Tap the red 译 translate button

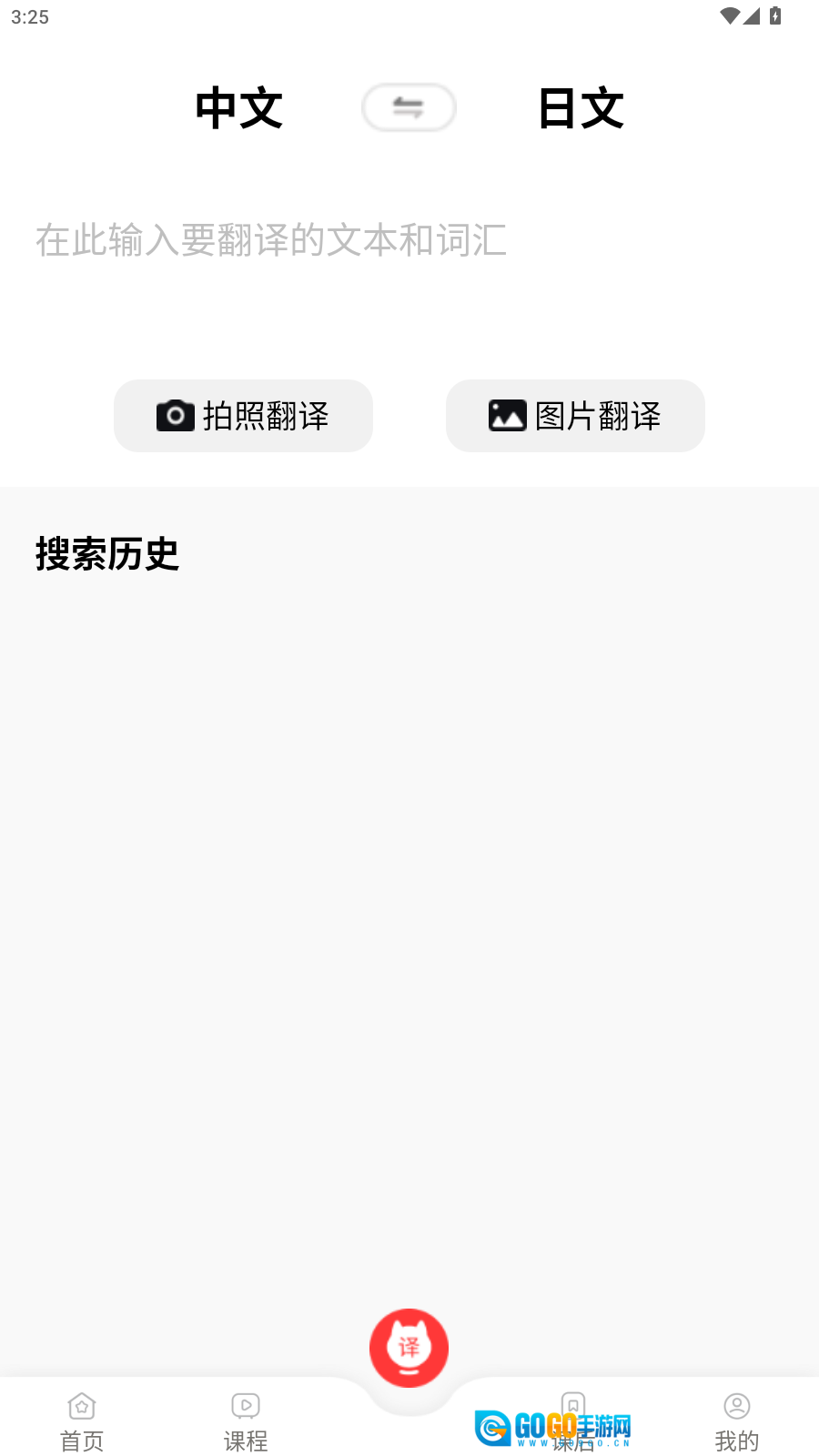click(409, 1348)
